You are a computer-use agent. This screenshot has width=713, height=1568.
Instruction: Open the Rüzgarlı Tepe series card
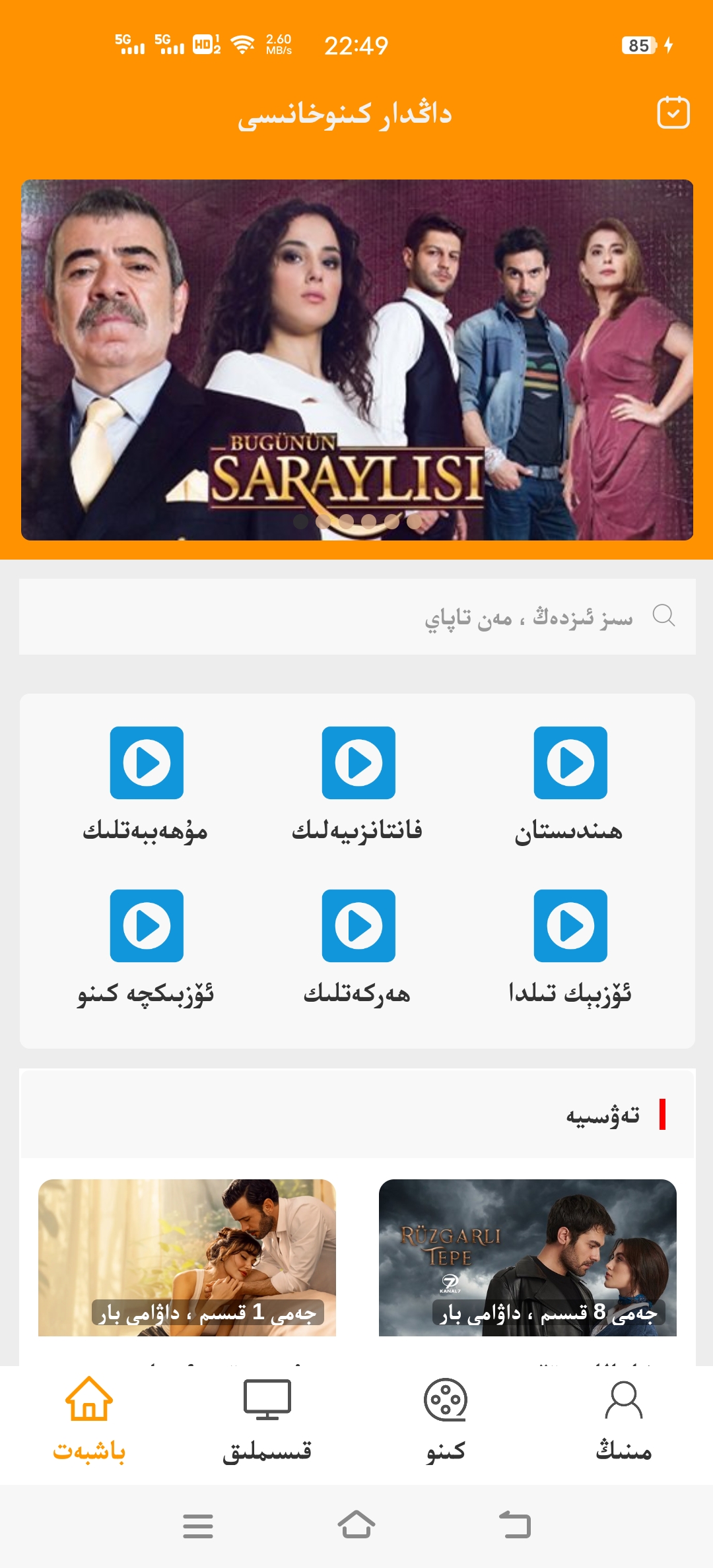[527, 1257]
